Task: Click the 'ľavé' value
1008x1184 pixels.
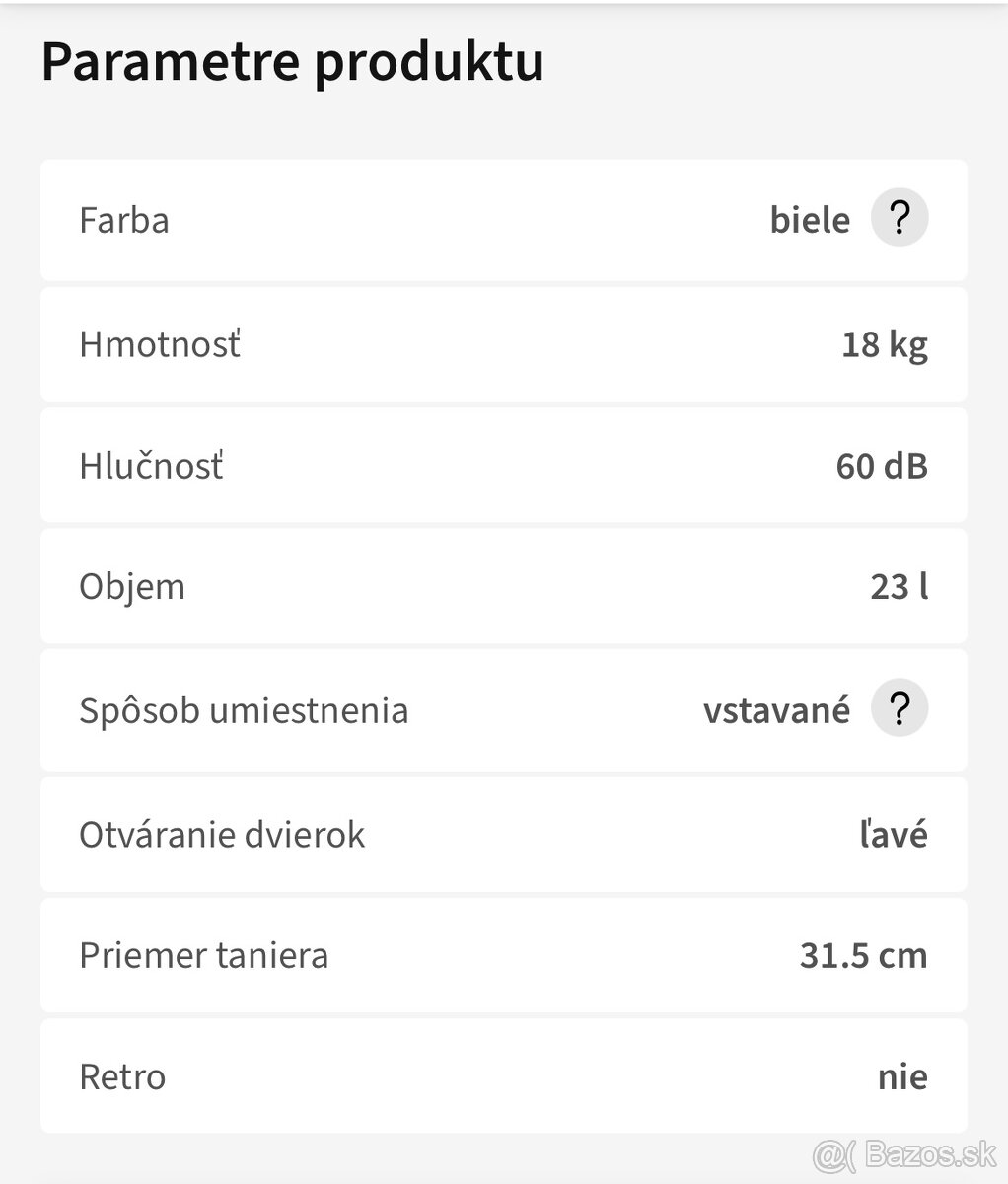Action: 896,834
